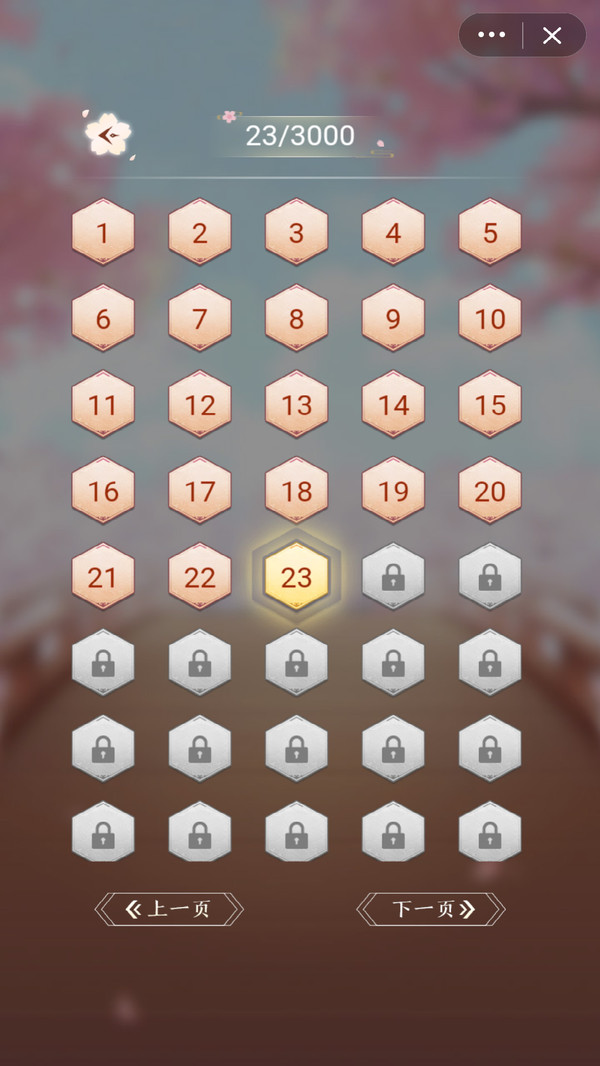Image resolution: width=600 pixels, height=1066 pixels.
Task: Play level 21
Action: 103,577
